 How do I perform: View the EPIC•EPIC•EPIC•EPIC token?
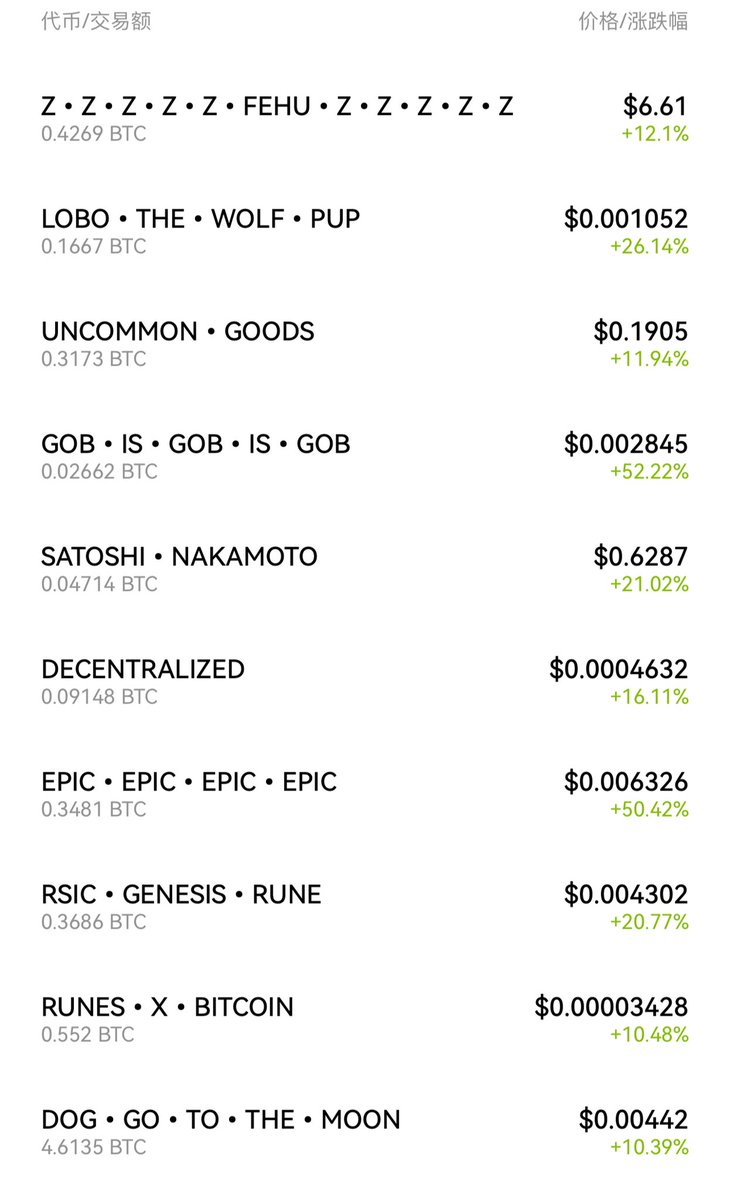(189, 782)
